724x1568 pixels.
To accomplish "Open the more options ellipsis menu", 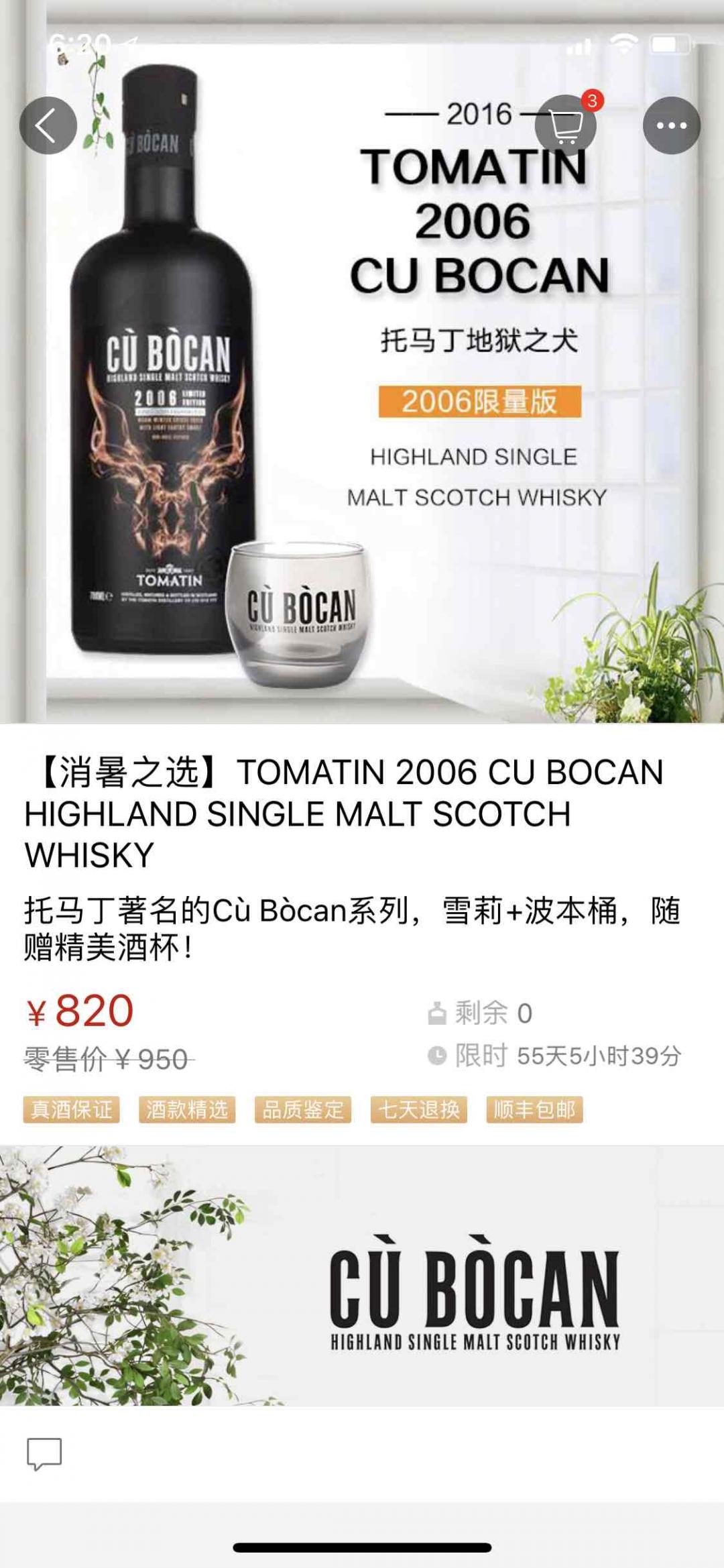I will pyautogui.click(x=672, y=125).
